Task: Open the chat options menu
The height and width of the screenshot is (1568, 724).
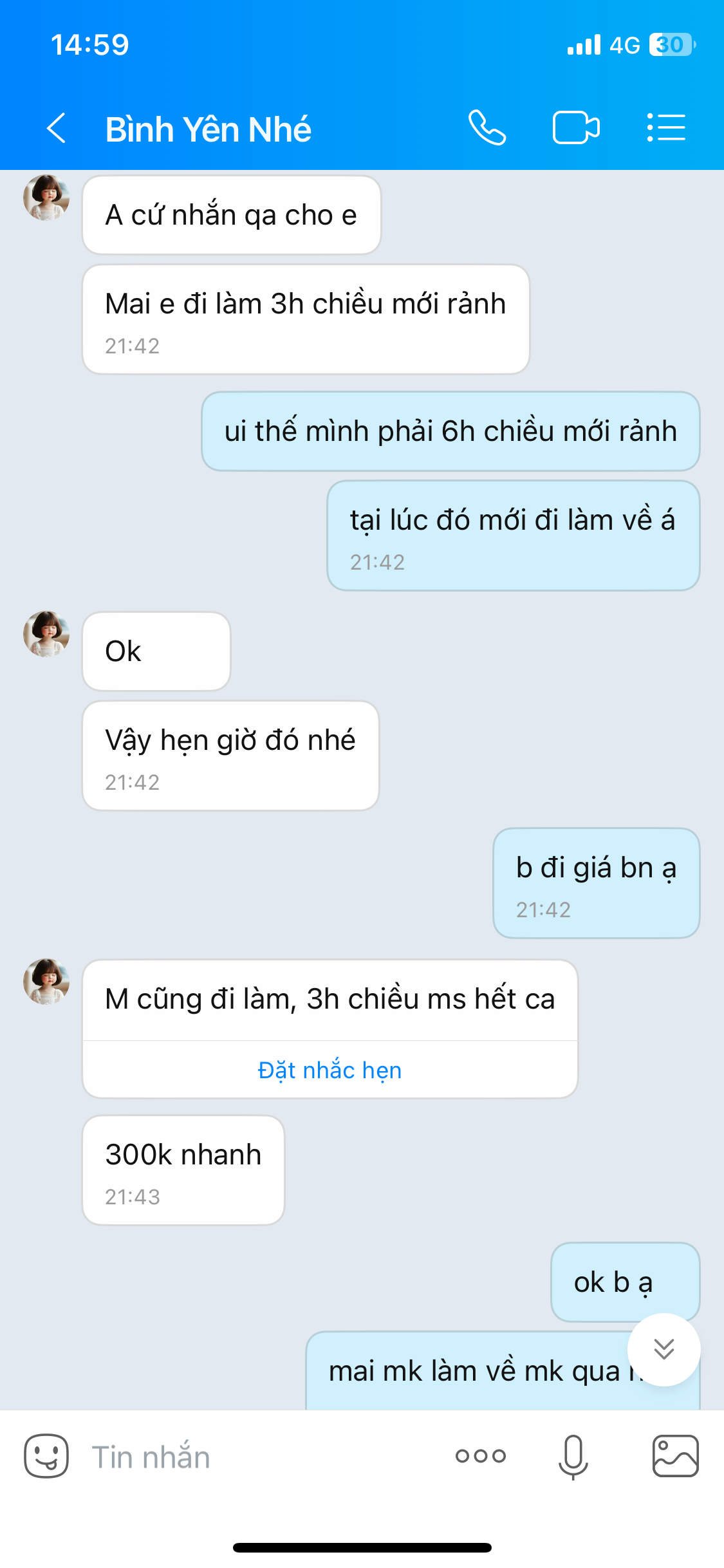Action: coord(666,128)
